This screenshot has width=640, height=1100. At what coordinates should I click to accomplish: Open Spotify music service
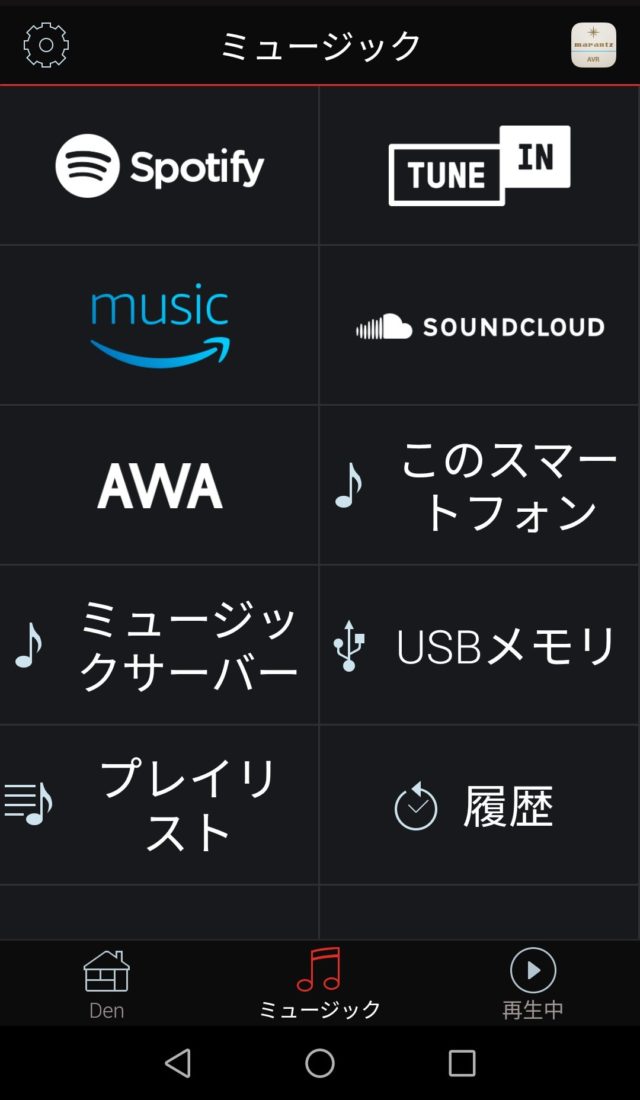pos(159,166)
